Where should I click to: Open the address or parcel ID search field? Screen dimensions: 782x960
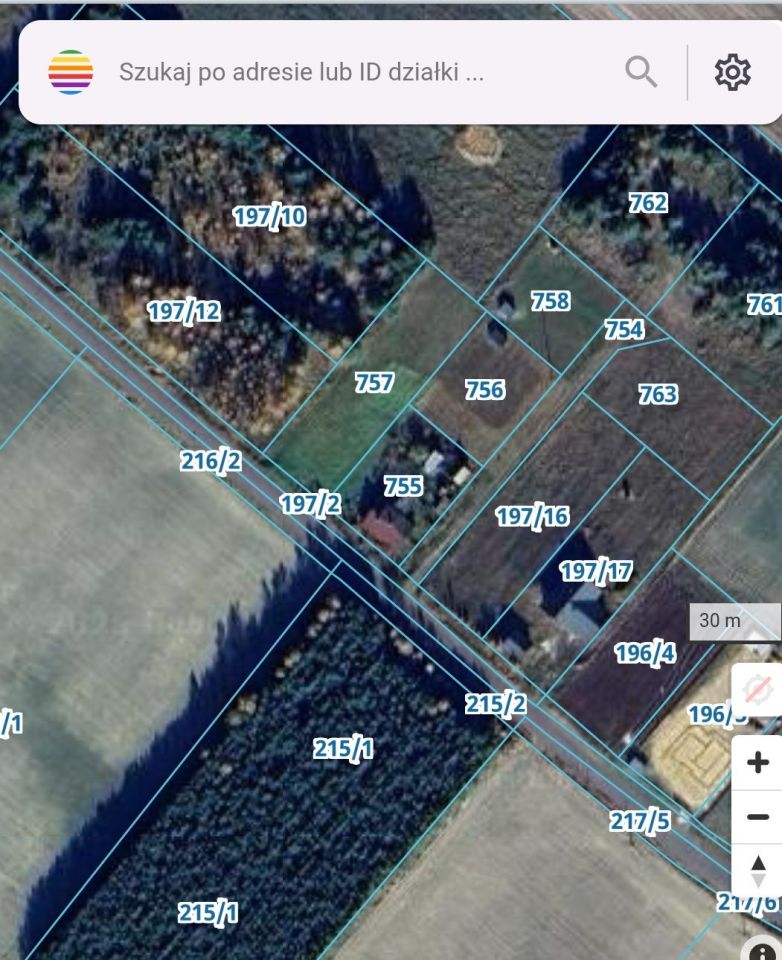[x=300, y=72]
